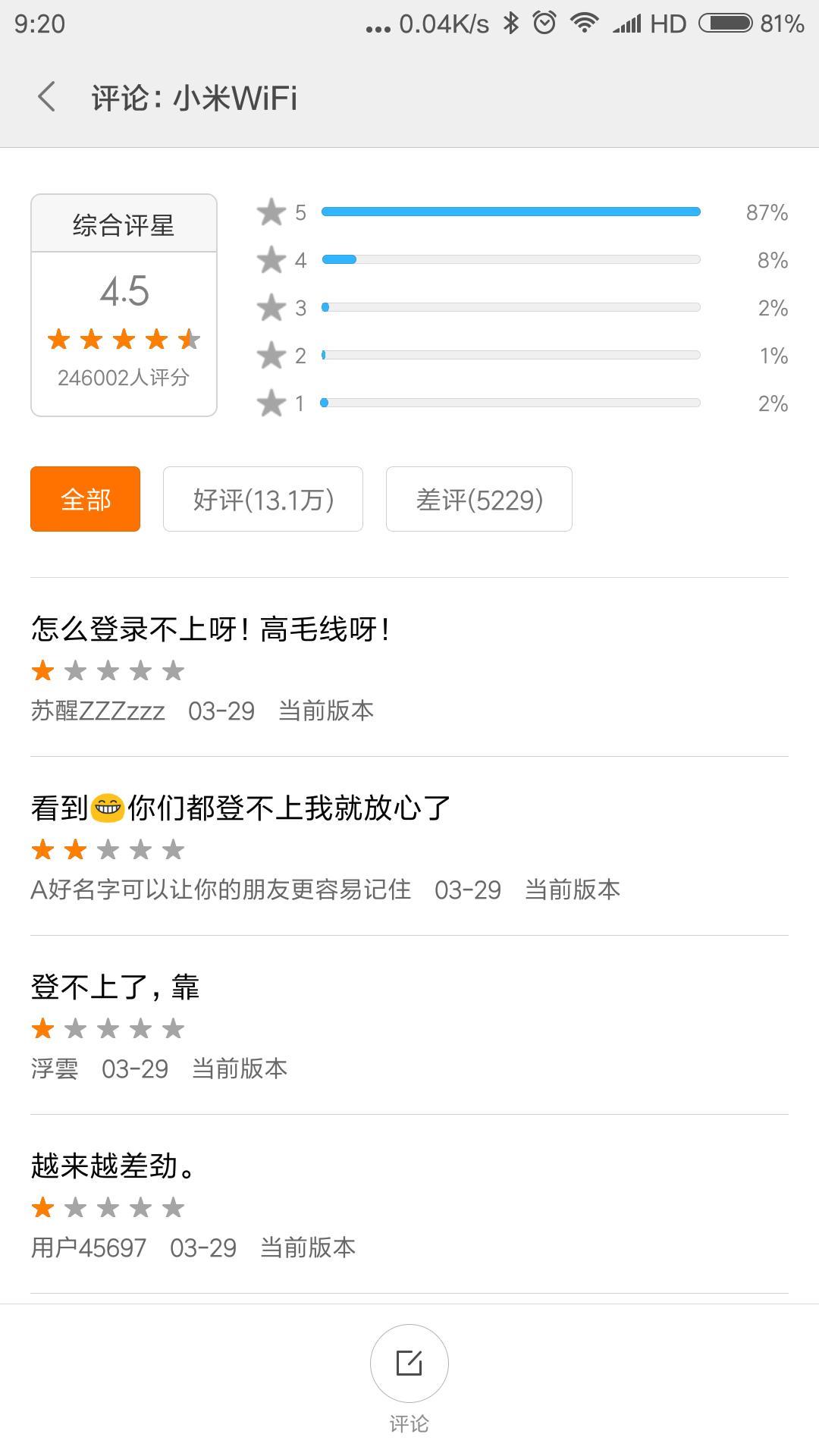Tap the back arrow to leave reviews page

click(x=47, y=97)
